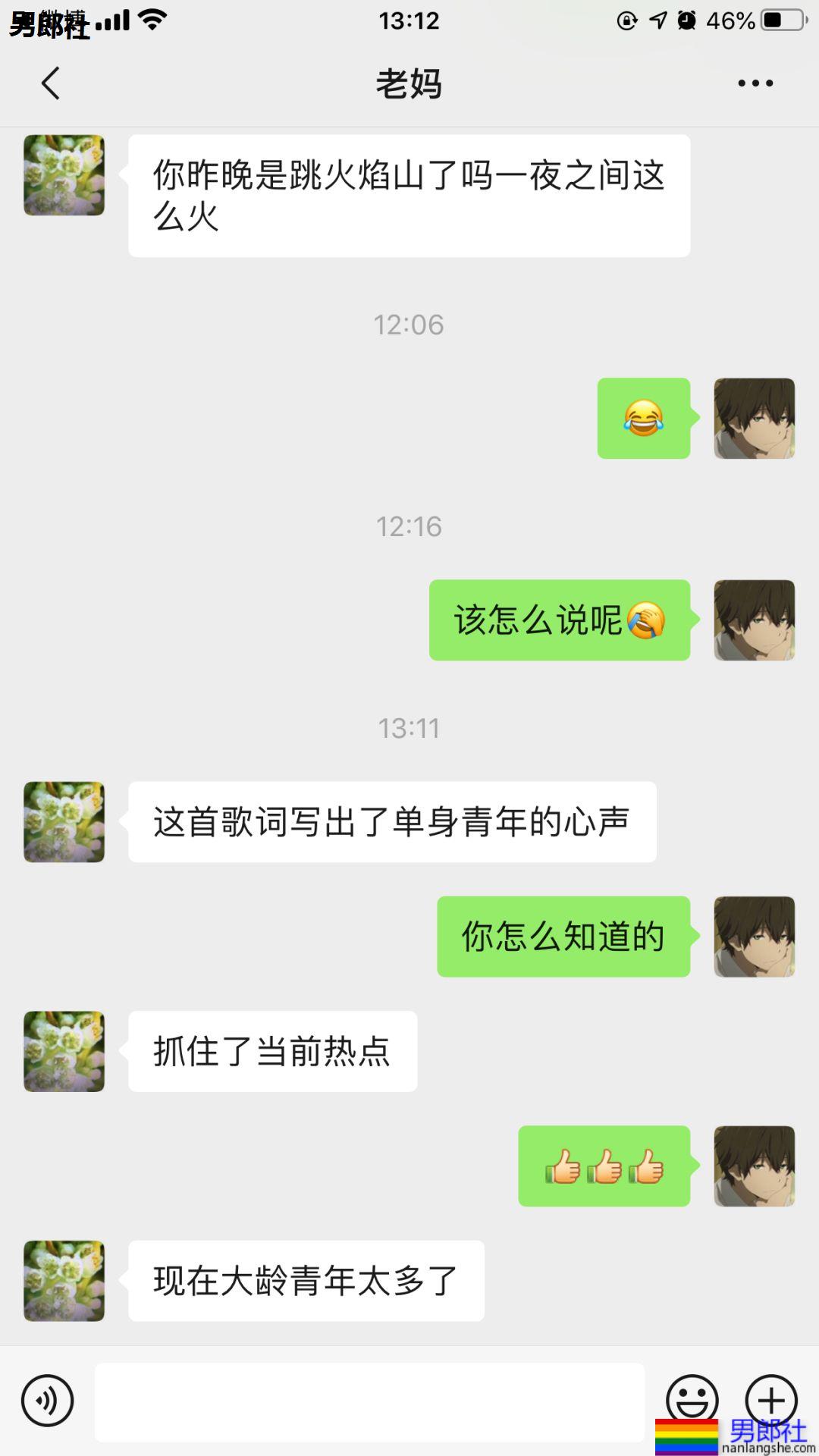Tap my avatar beside 你怎么知道的
819x1456 pixels.
coord(754,937)
